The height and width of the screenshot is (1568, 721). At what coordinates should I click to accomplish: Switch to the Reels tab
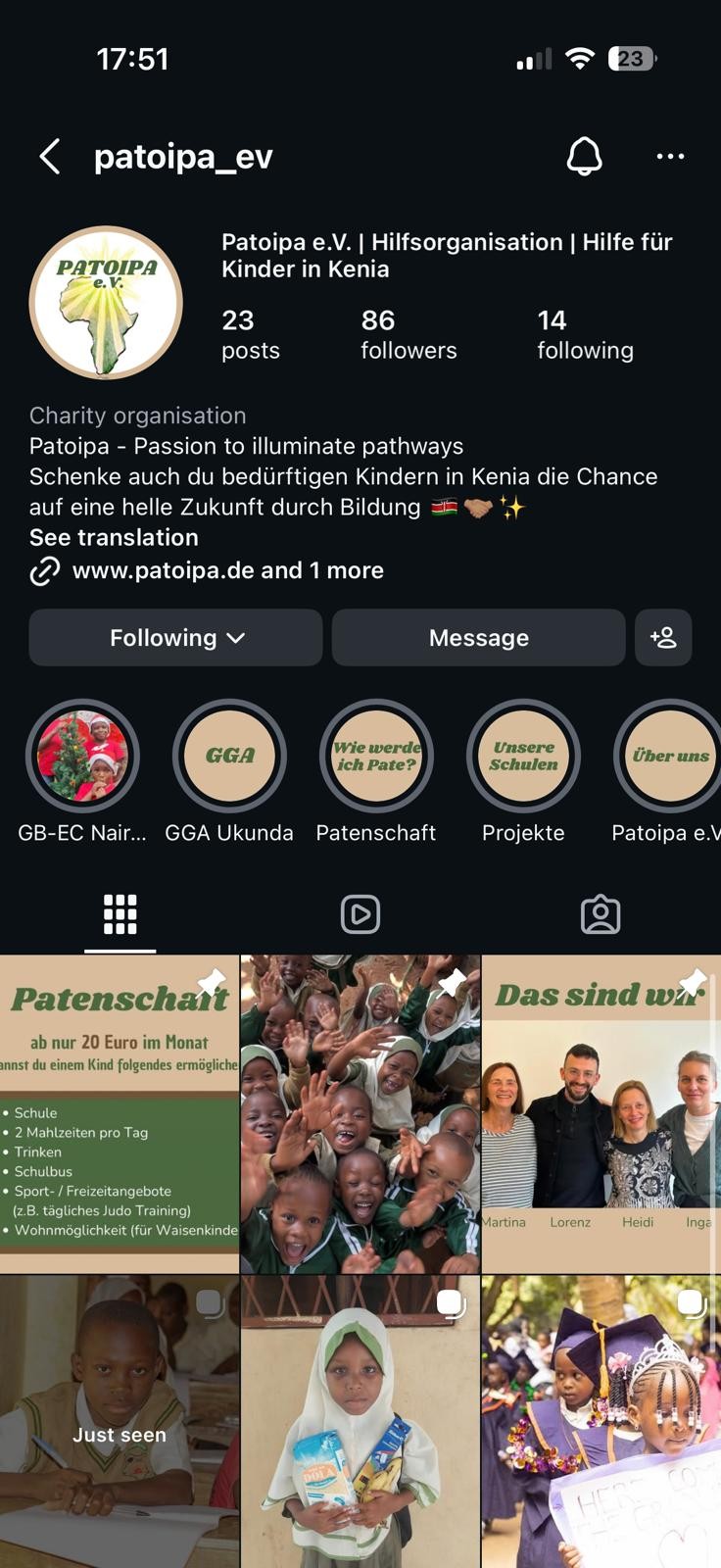tap(360, 914)
